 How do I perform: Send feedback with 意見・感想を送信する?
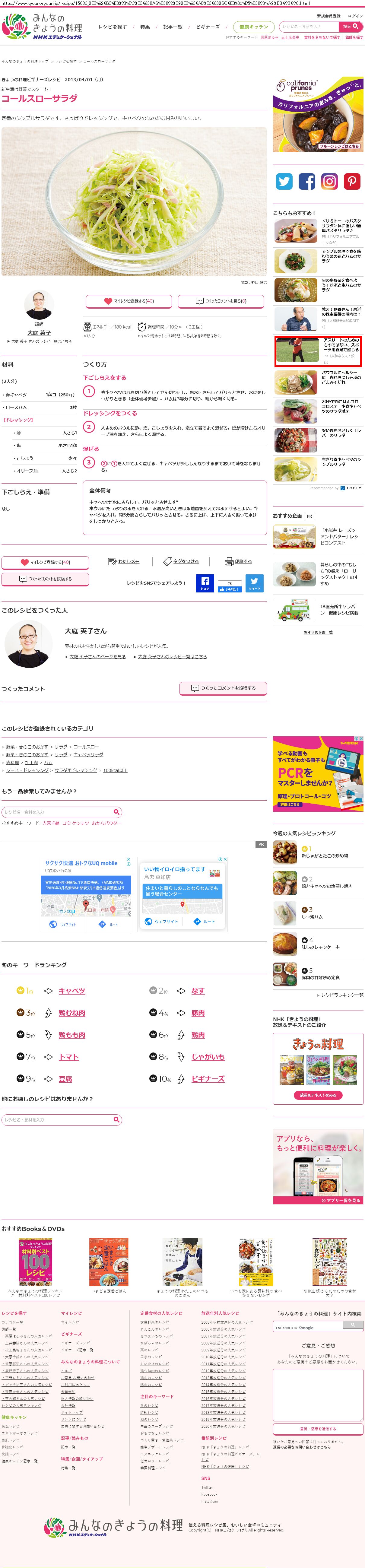tap(318, 1429)
